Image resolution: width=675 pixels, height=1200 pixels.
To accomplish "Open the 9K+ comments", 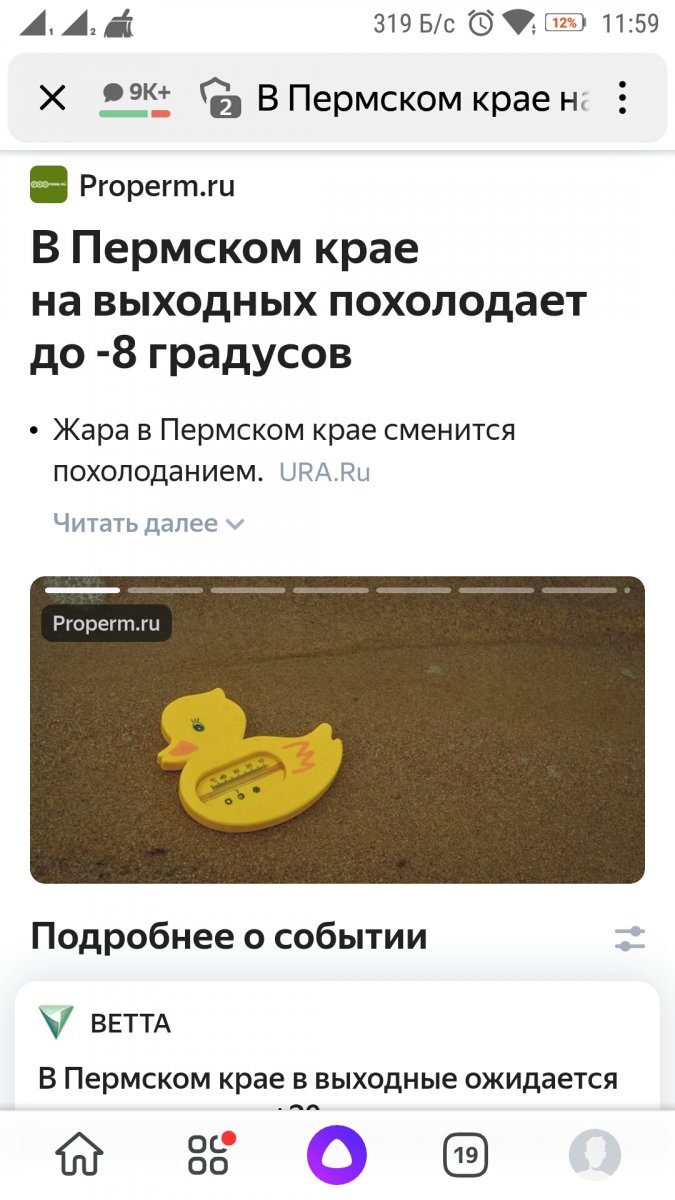I will click(x=135, y=98).
